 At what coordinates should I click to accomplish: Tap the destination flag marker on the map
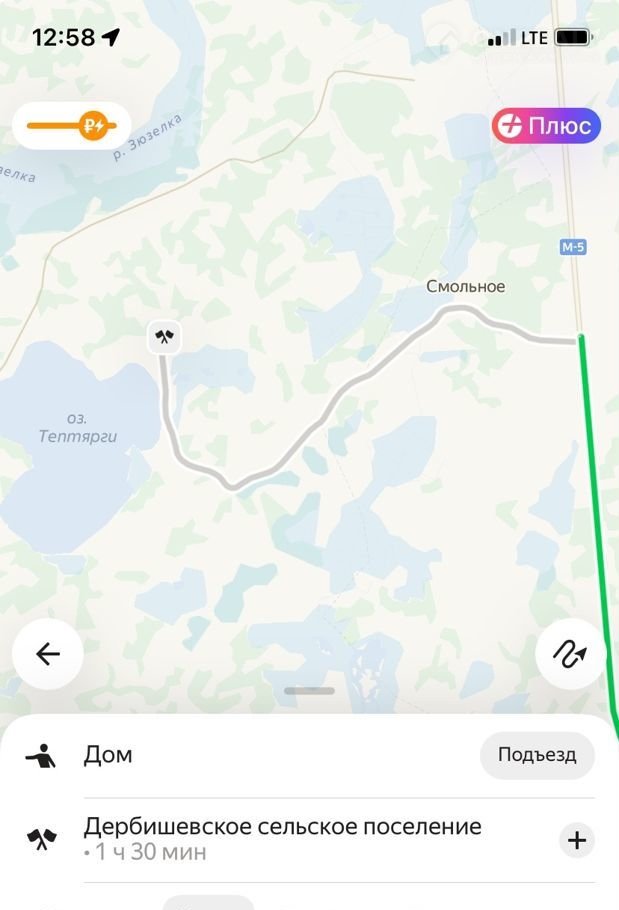pos(164,337)
